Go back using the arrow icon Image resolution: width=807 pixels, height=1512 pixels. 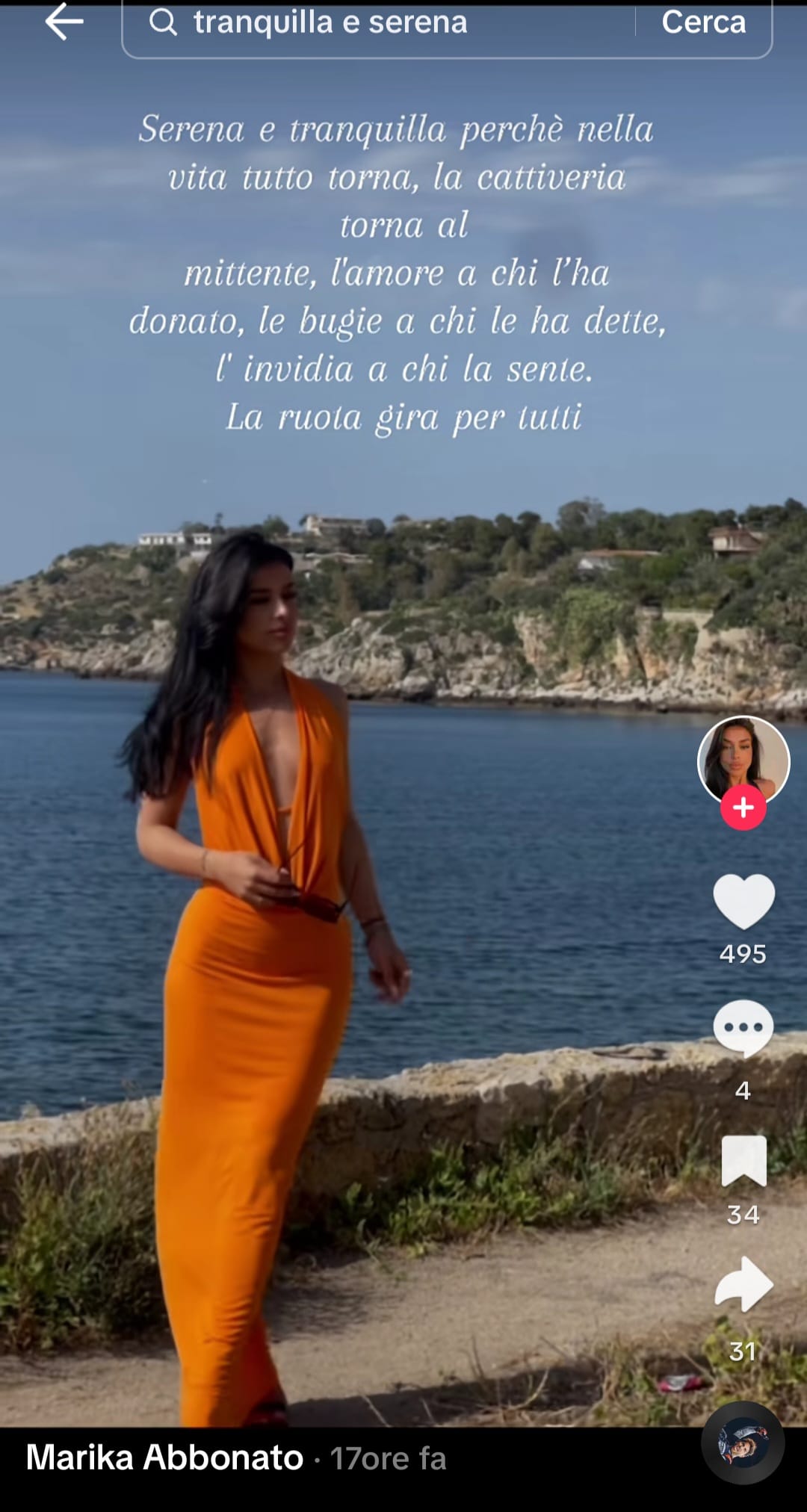pos(64,22)
